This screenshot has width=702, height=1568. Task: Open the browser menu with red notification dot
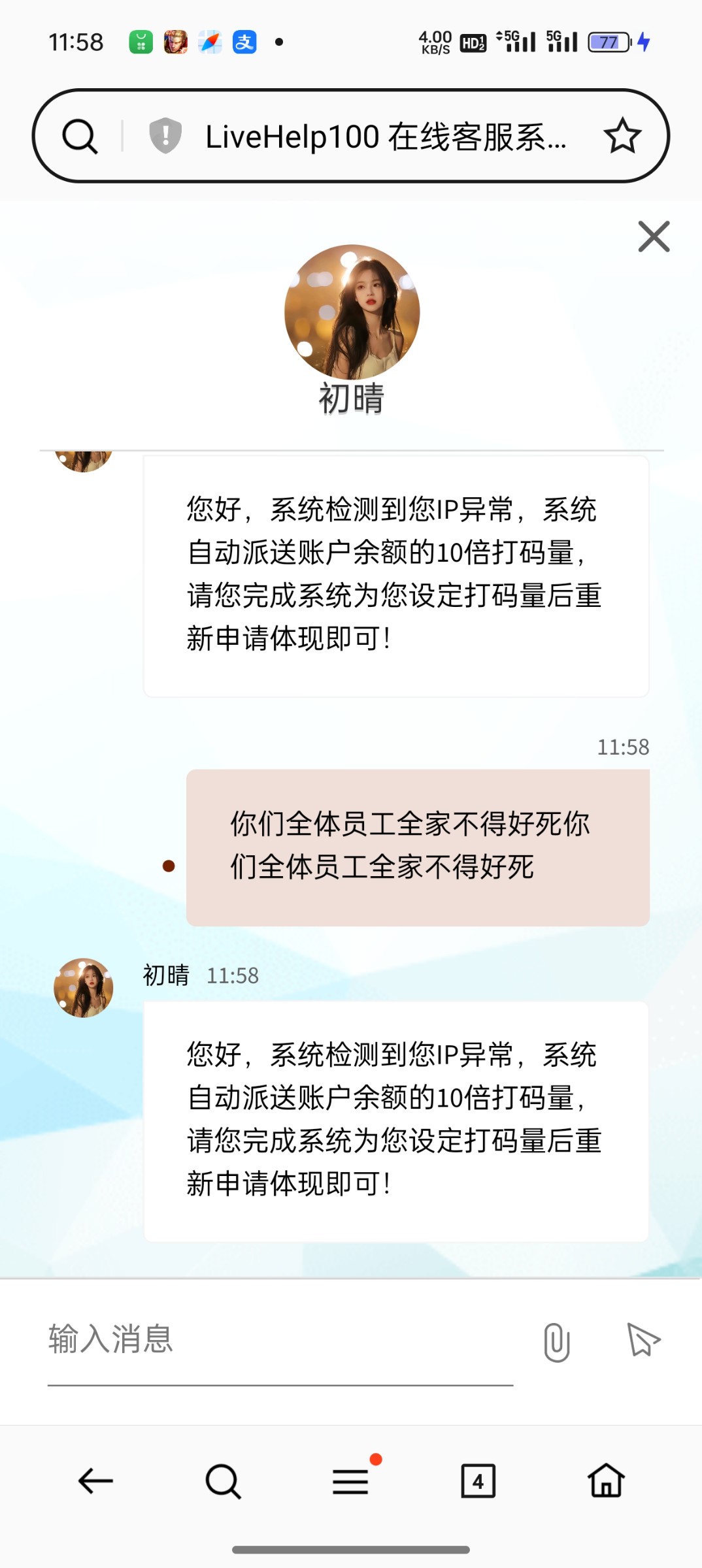click(x=351, y=1482)
